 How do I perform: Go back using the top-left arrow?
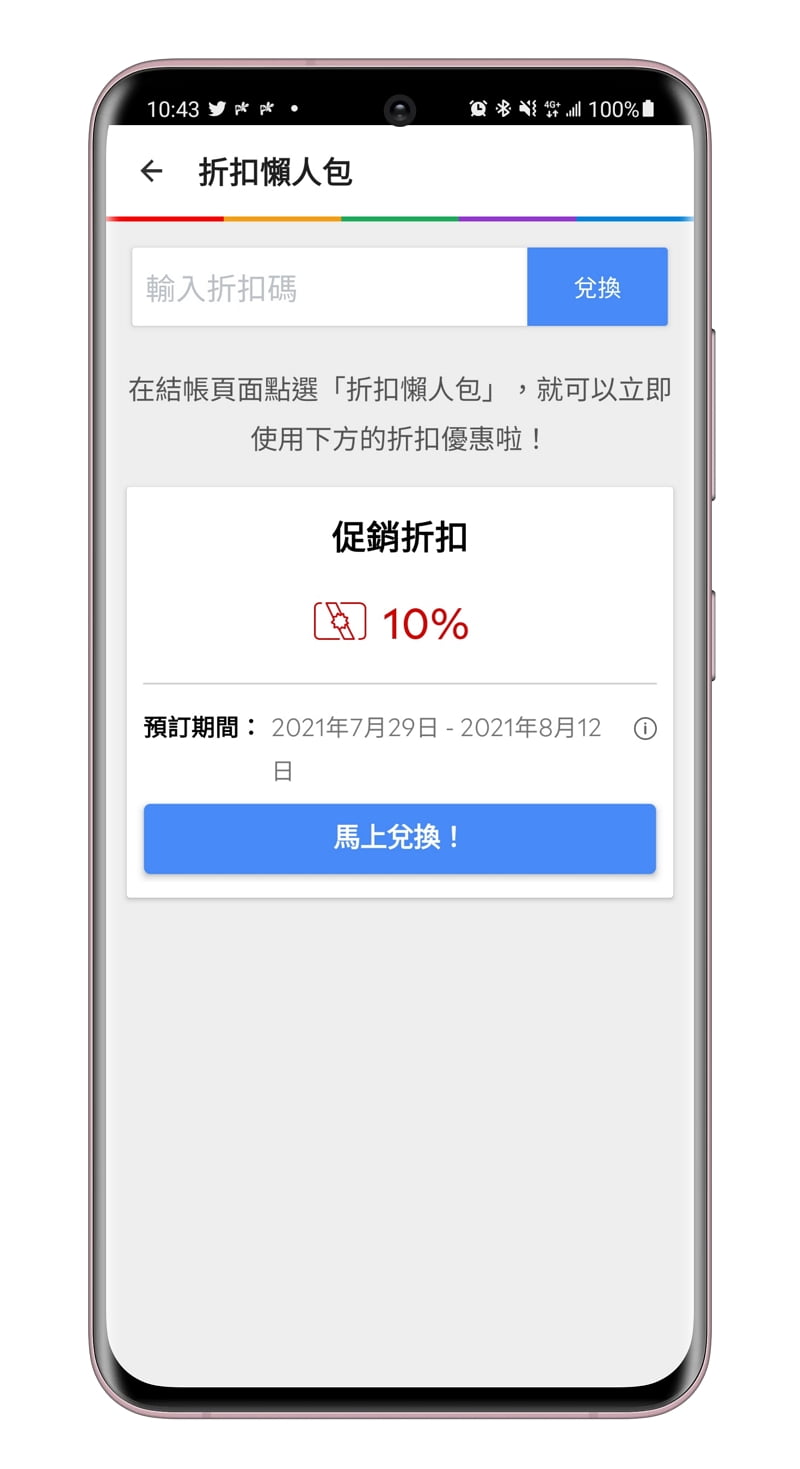(x=151, y=171)
